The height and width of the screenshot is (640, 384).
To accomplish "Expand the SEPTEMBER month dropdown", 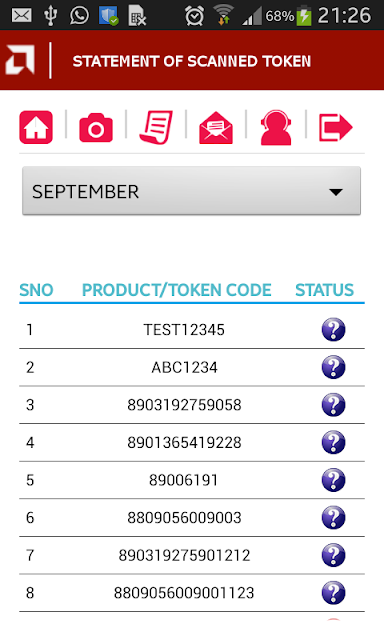I will tap(191, 191).
